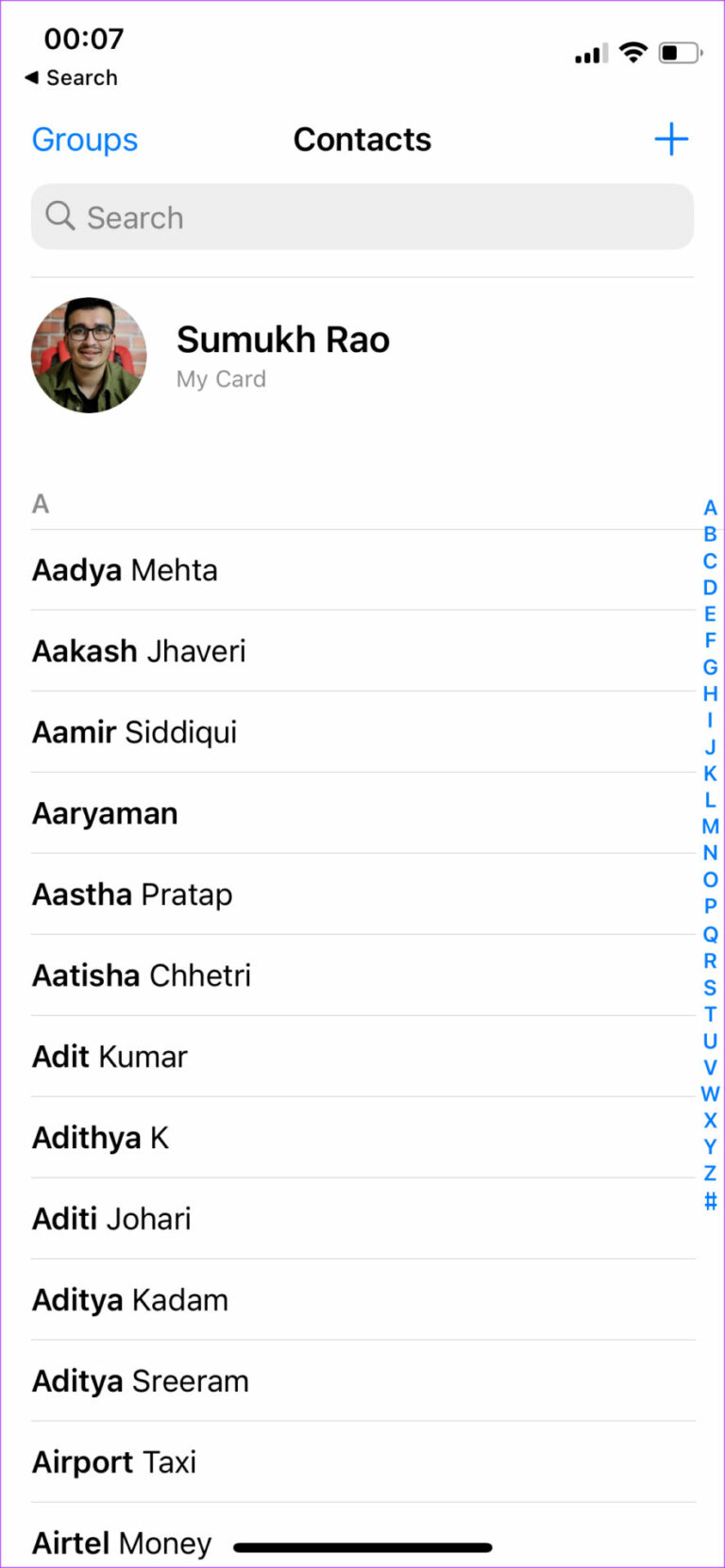Tap the battery icon in the status bar
The image size is (725, 1568).
(676, 53)
